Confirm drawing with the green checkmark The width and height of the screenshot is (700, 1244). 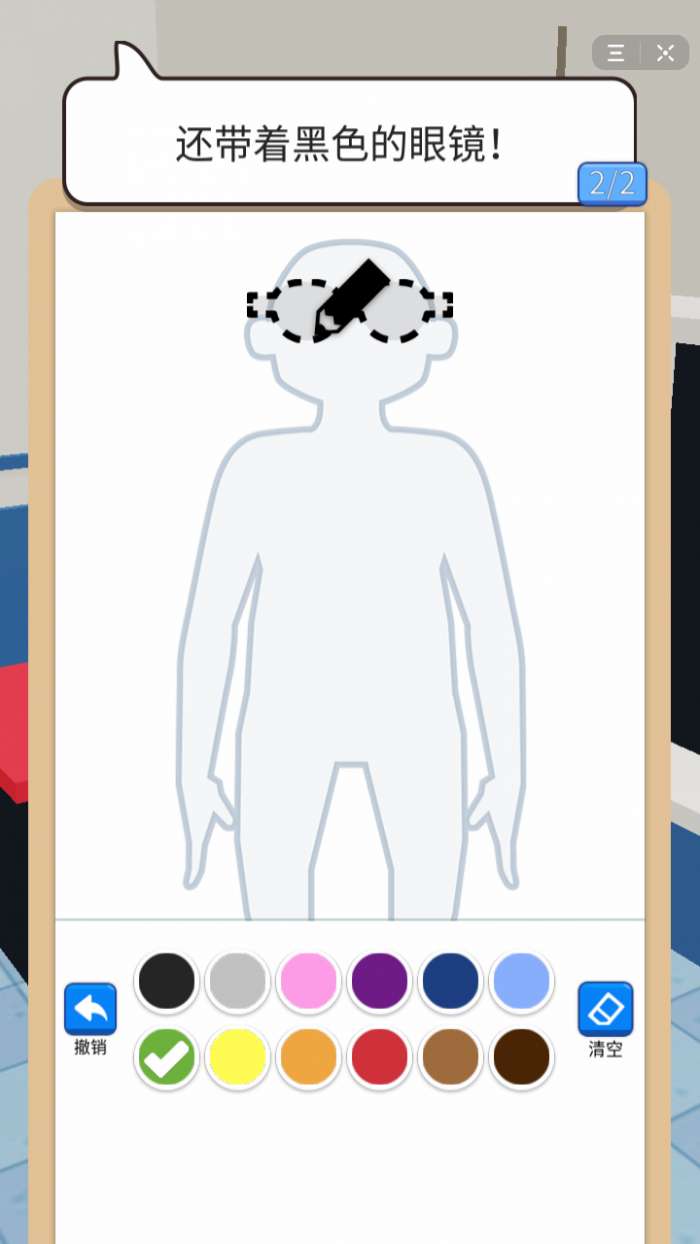[x=167, y=1057]
